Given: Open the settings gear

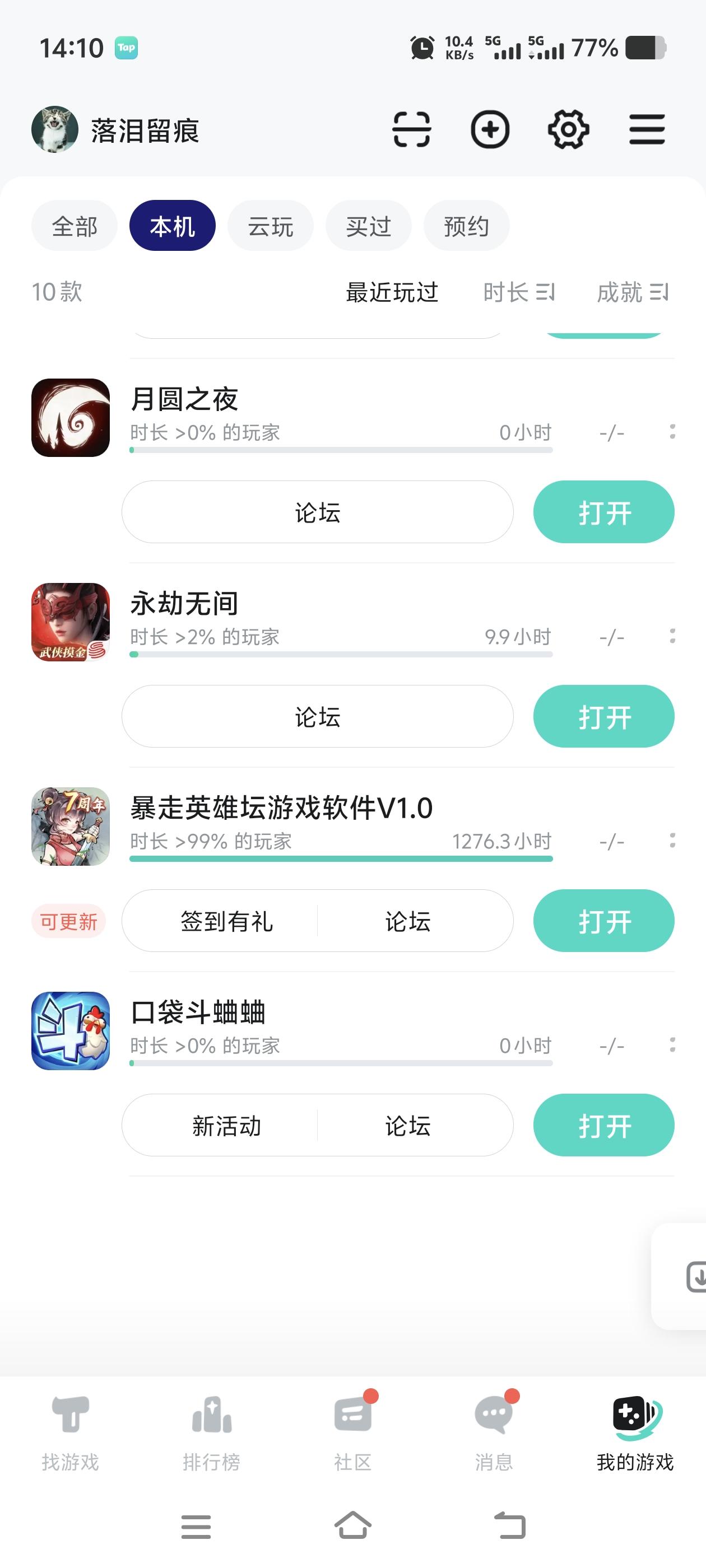Looking at the screenshot, I should 569,130.
